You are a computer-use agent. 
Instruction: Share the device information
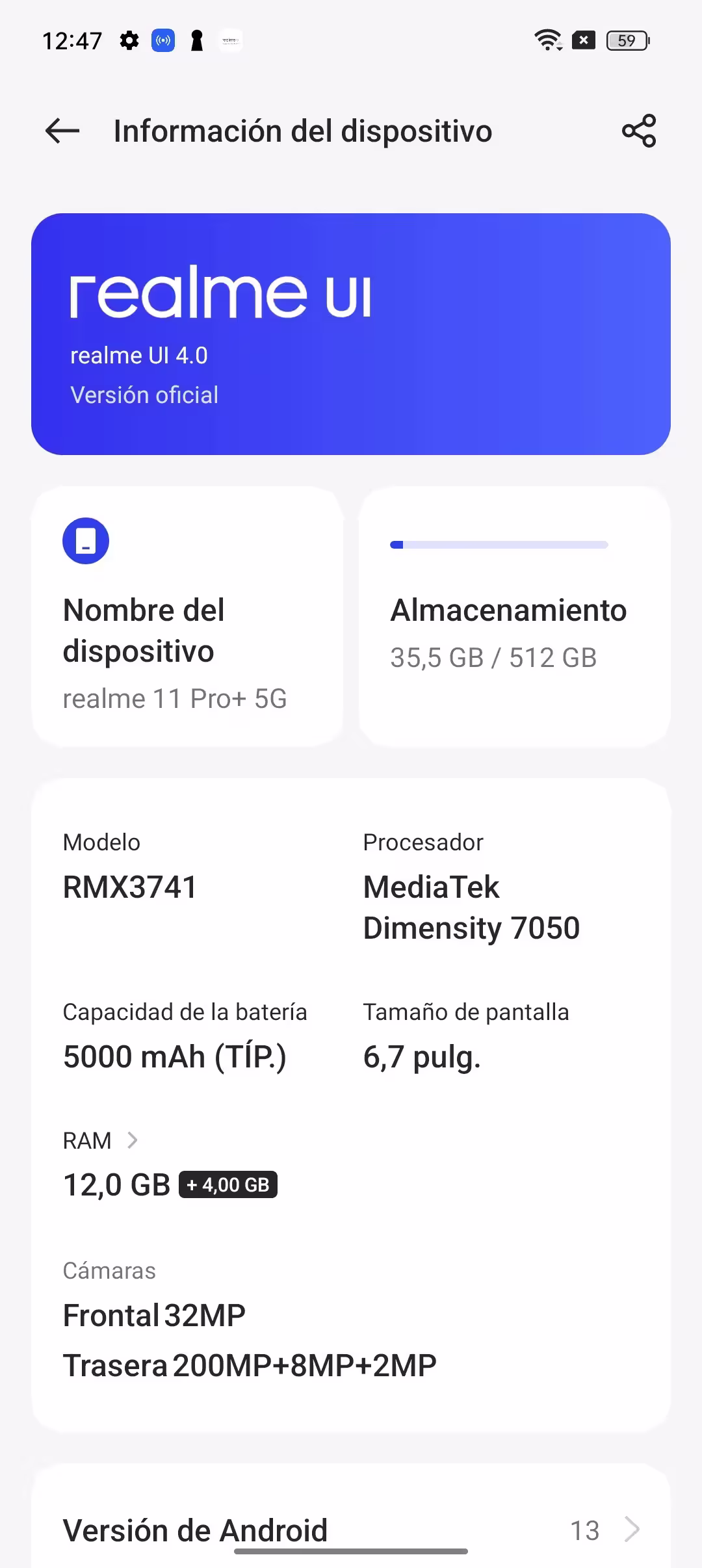pos(639,131)
